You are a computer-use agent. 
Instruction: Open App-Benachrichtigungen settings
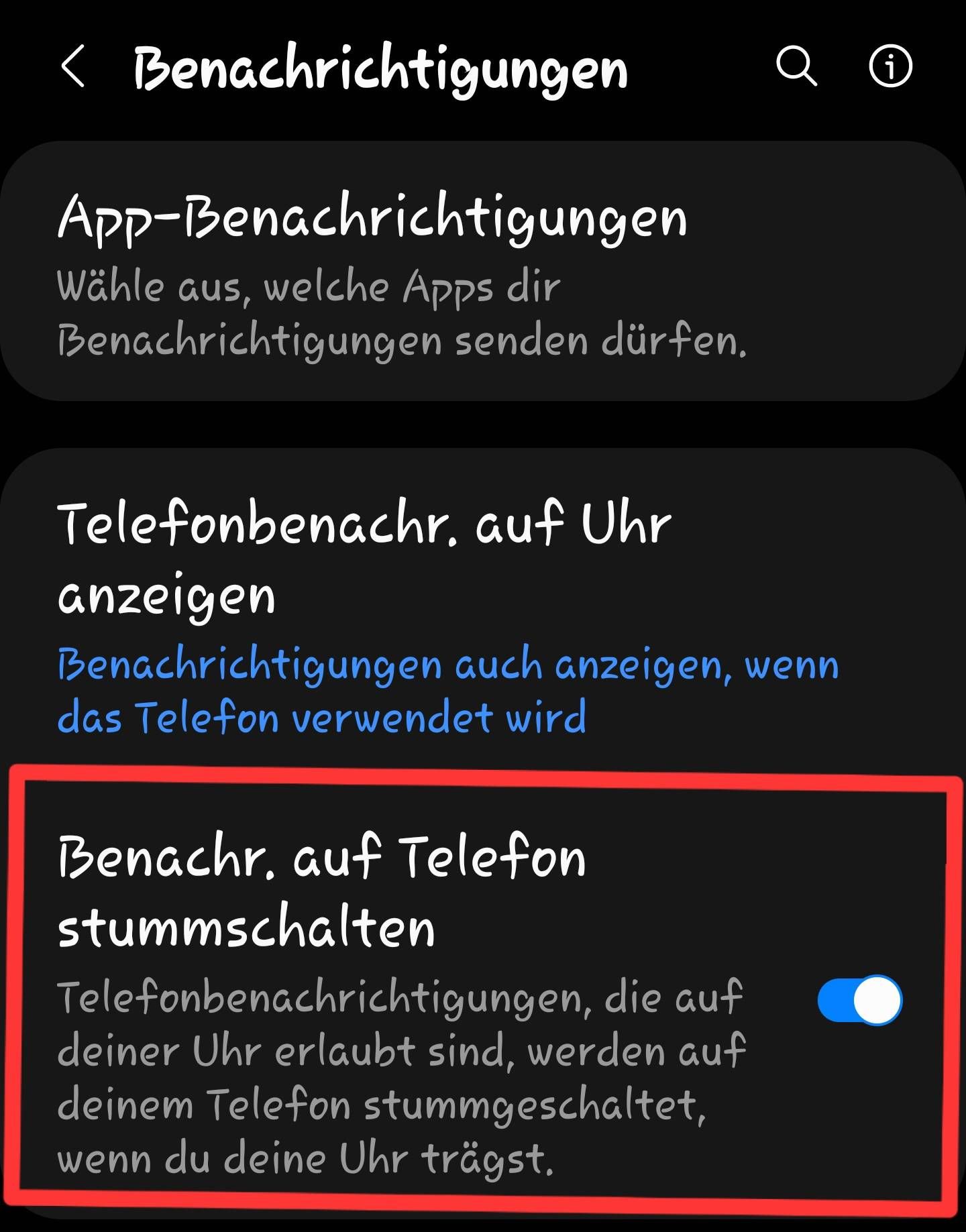tap(483, 272)
